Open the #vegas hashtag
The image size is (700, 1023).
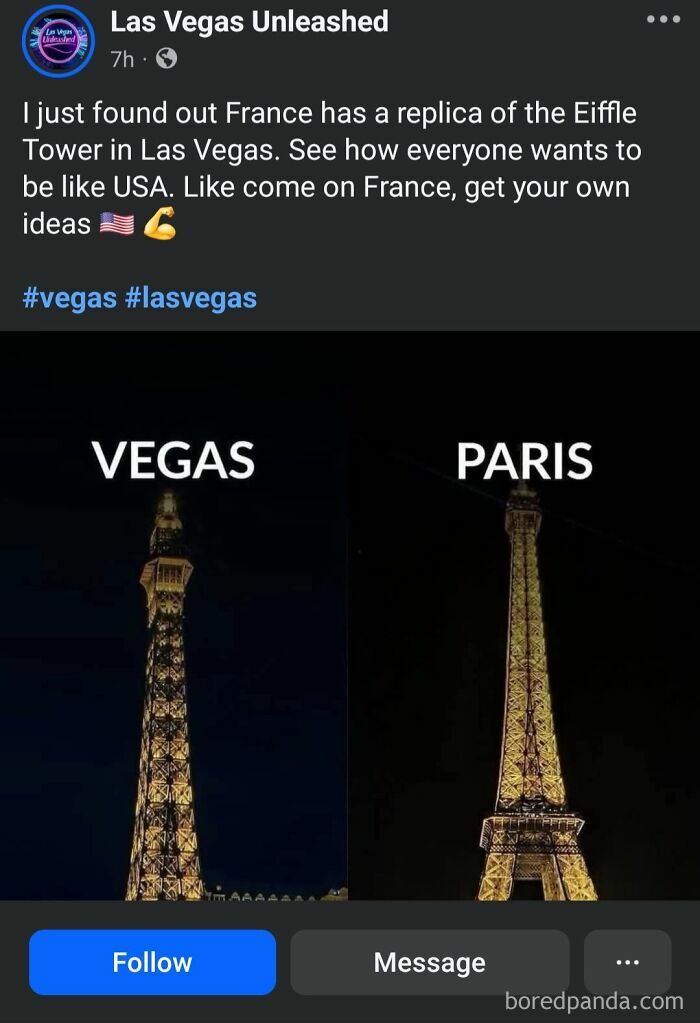[69, 297]
